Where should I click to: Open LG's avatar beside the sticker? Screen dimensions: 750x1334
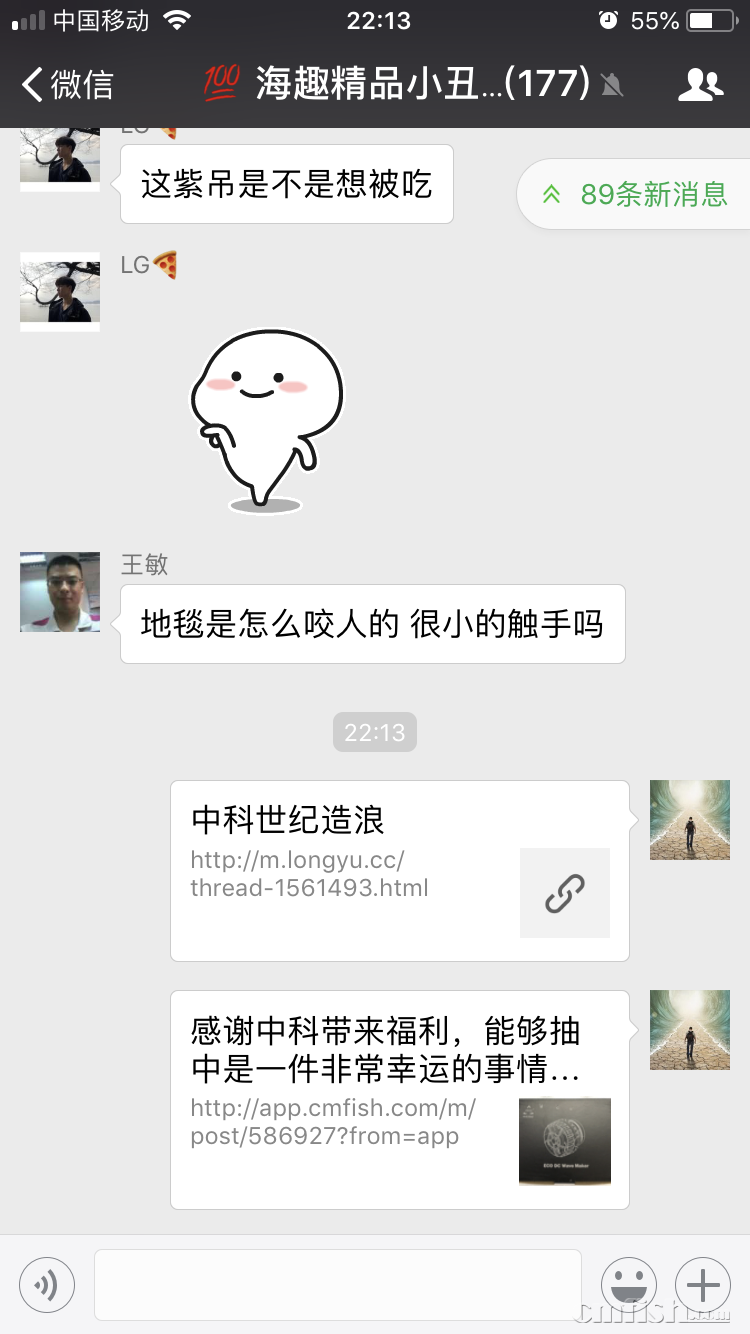pos(60,292)
